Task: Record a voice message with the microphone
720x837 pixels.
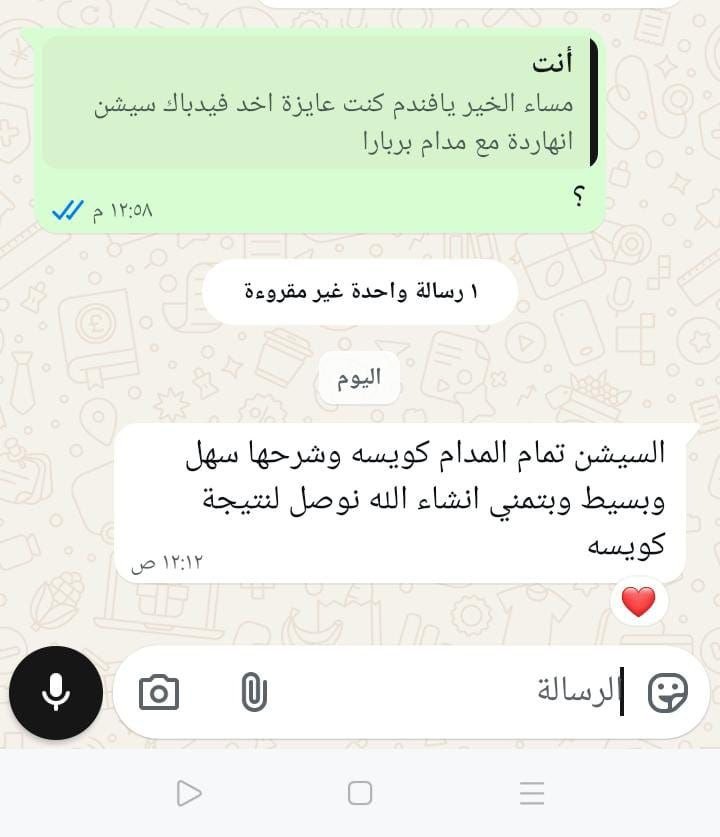Action: pos(56,692)
